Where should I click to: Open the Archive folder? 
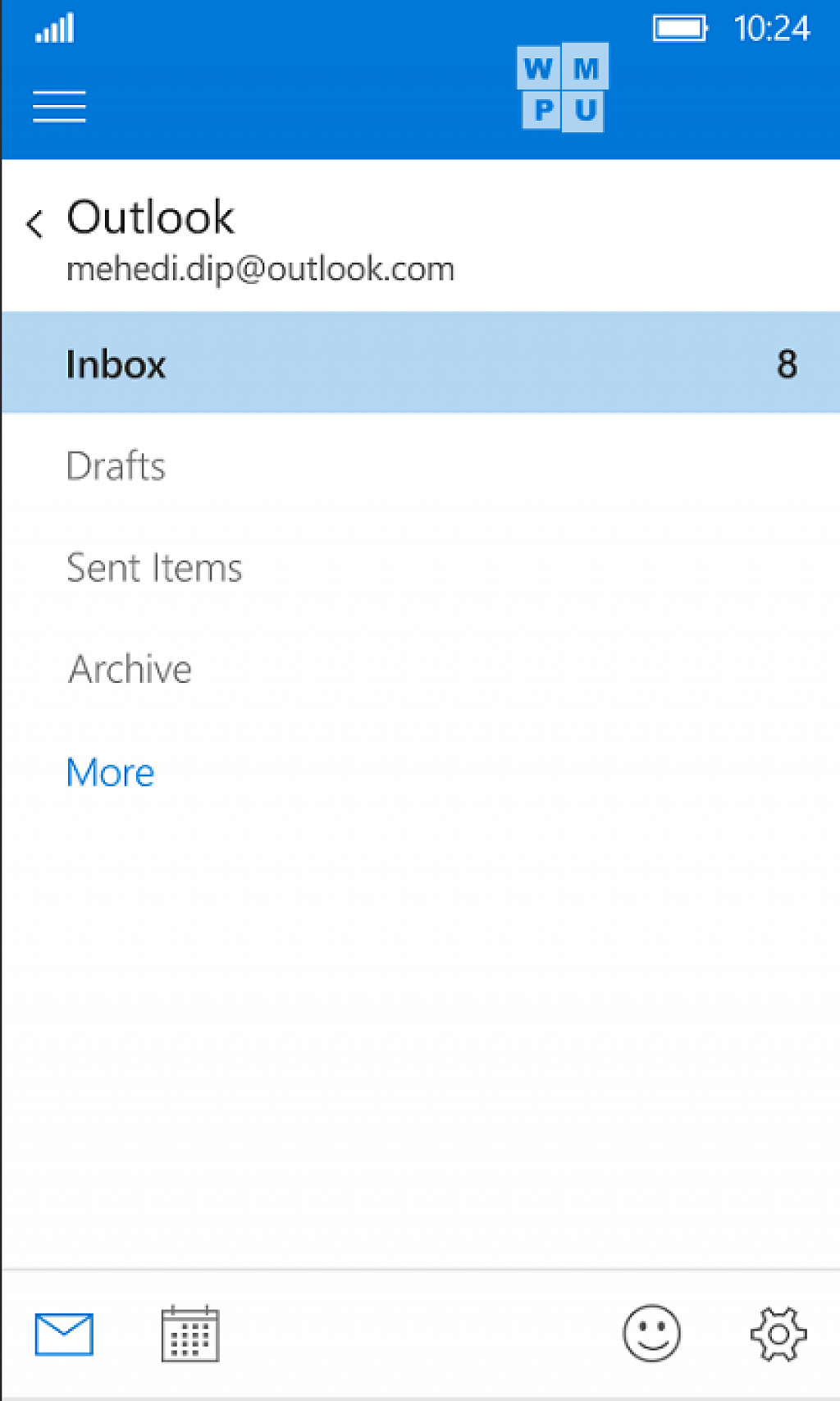(420, 669)
